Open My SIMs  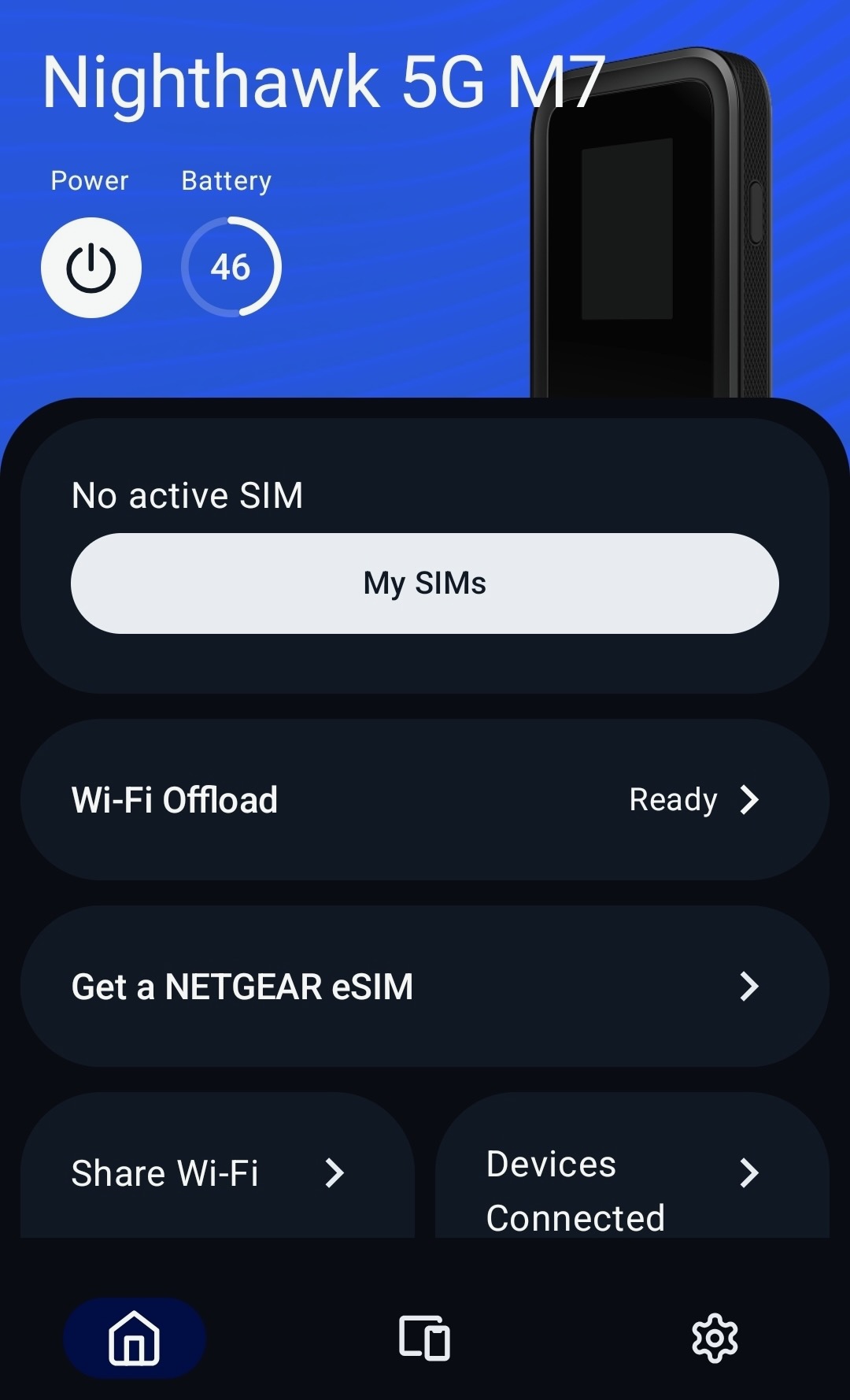(425, 583)
